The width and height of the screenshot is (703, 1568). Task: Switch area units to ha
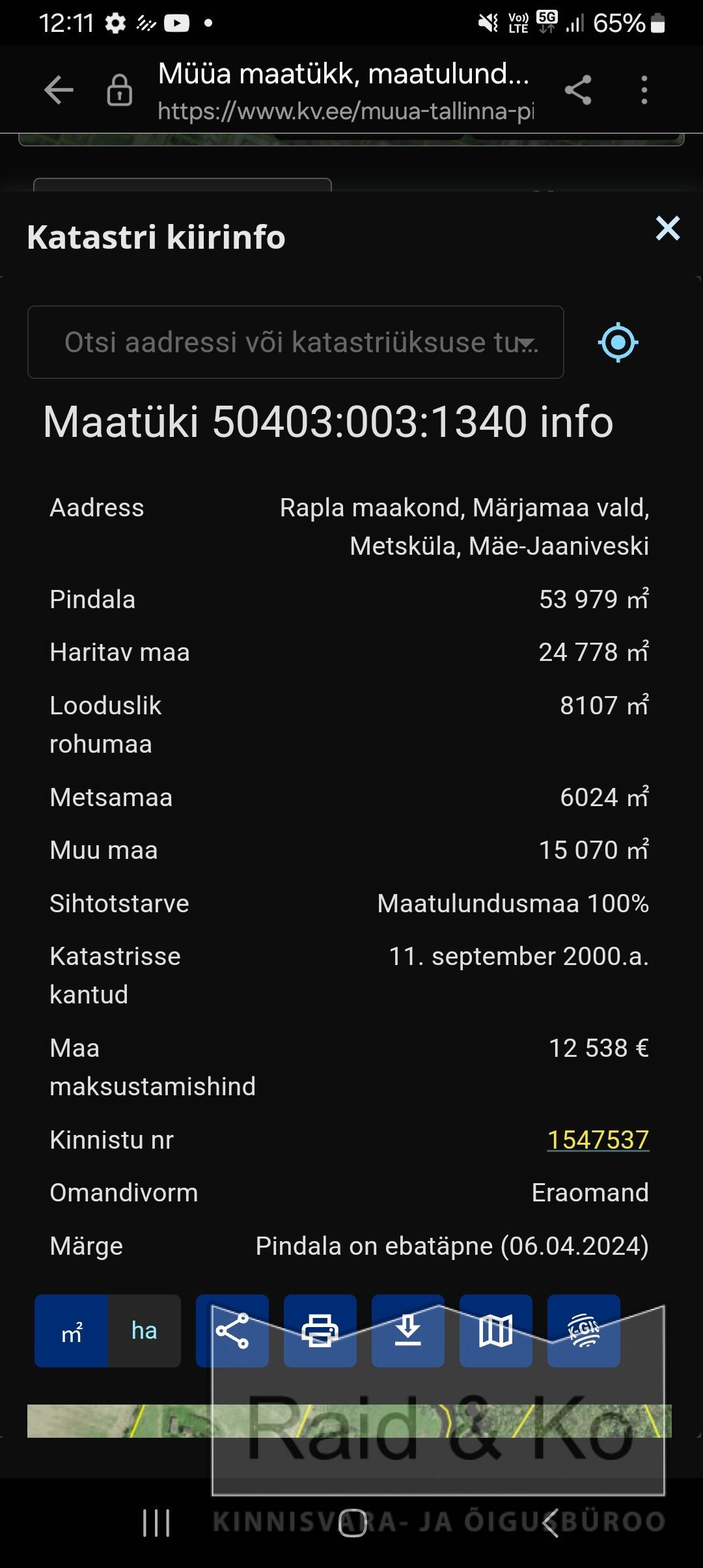click(145, 1331)
